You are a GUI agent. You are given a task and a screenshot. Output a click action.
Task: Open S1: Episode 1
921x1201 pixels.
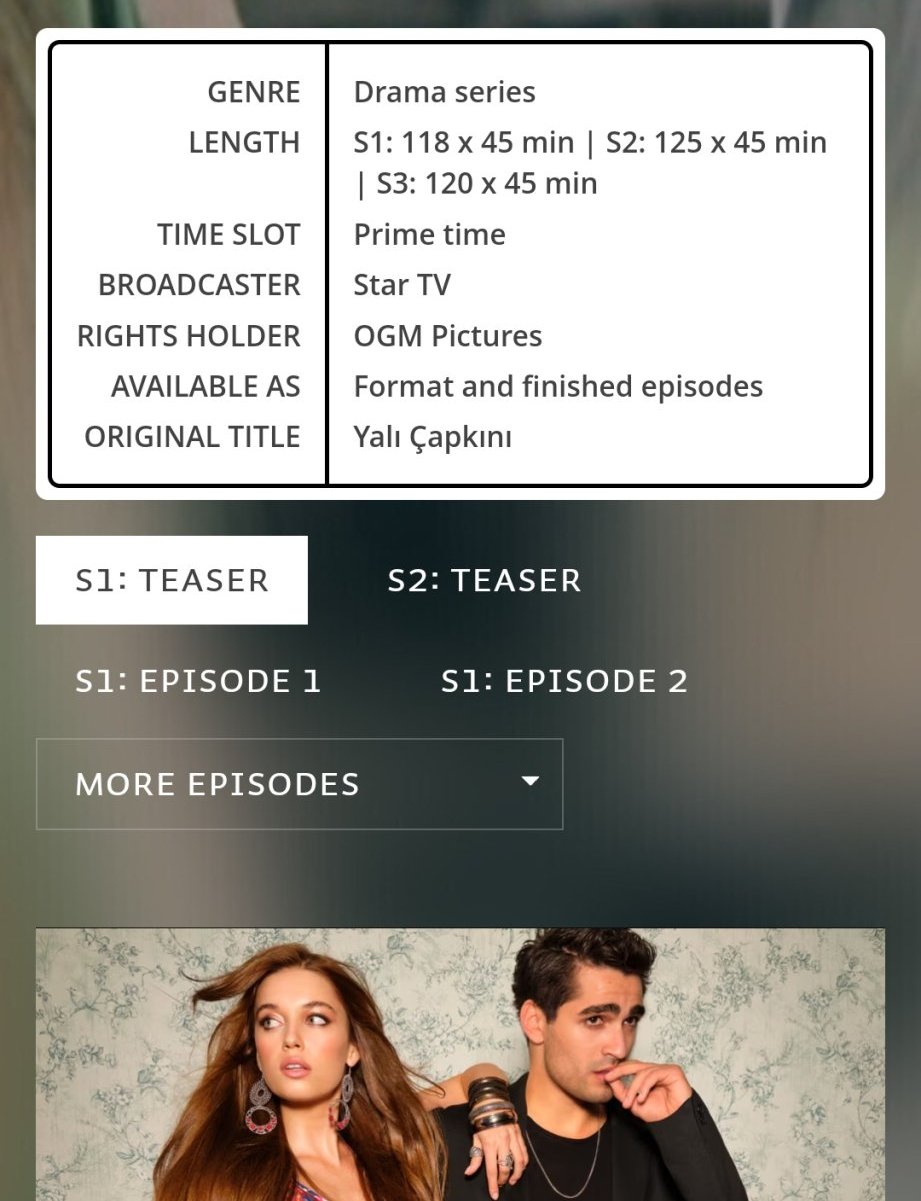click(x=198, y=681)
